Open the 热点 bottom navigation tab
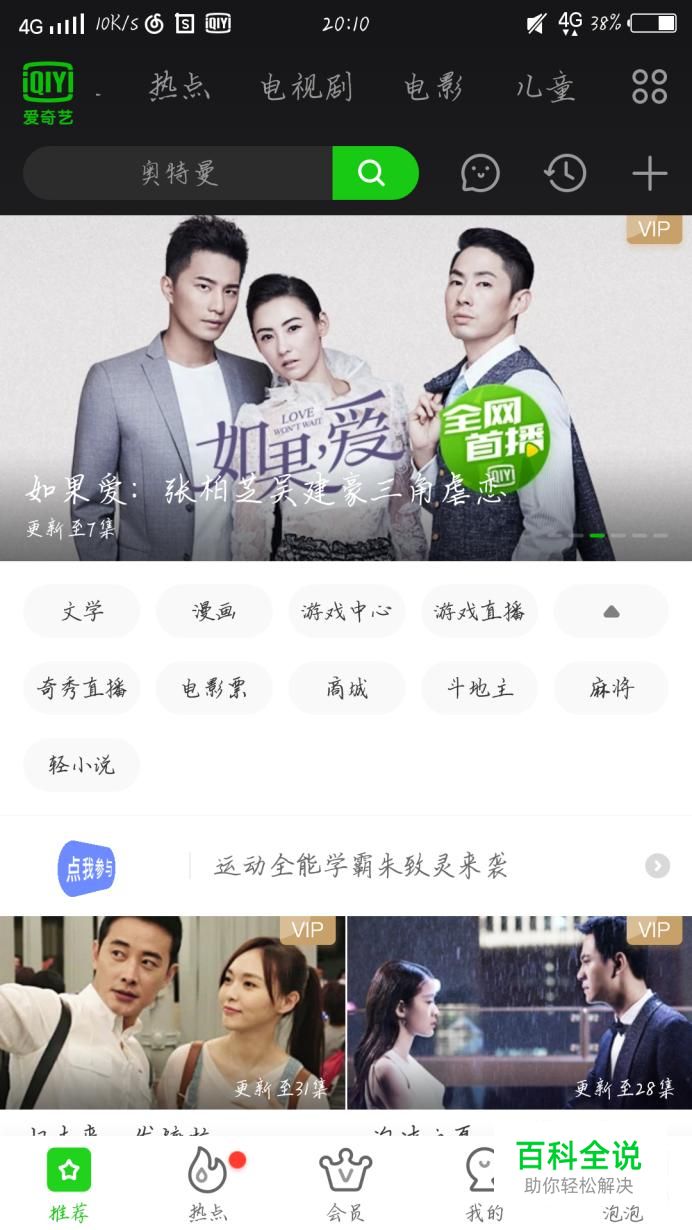This screenshot has height=1230, width=692. click(208, 1185)
